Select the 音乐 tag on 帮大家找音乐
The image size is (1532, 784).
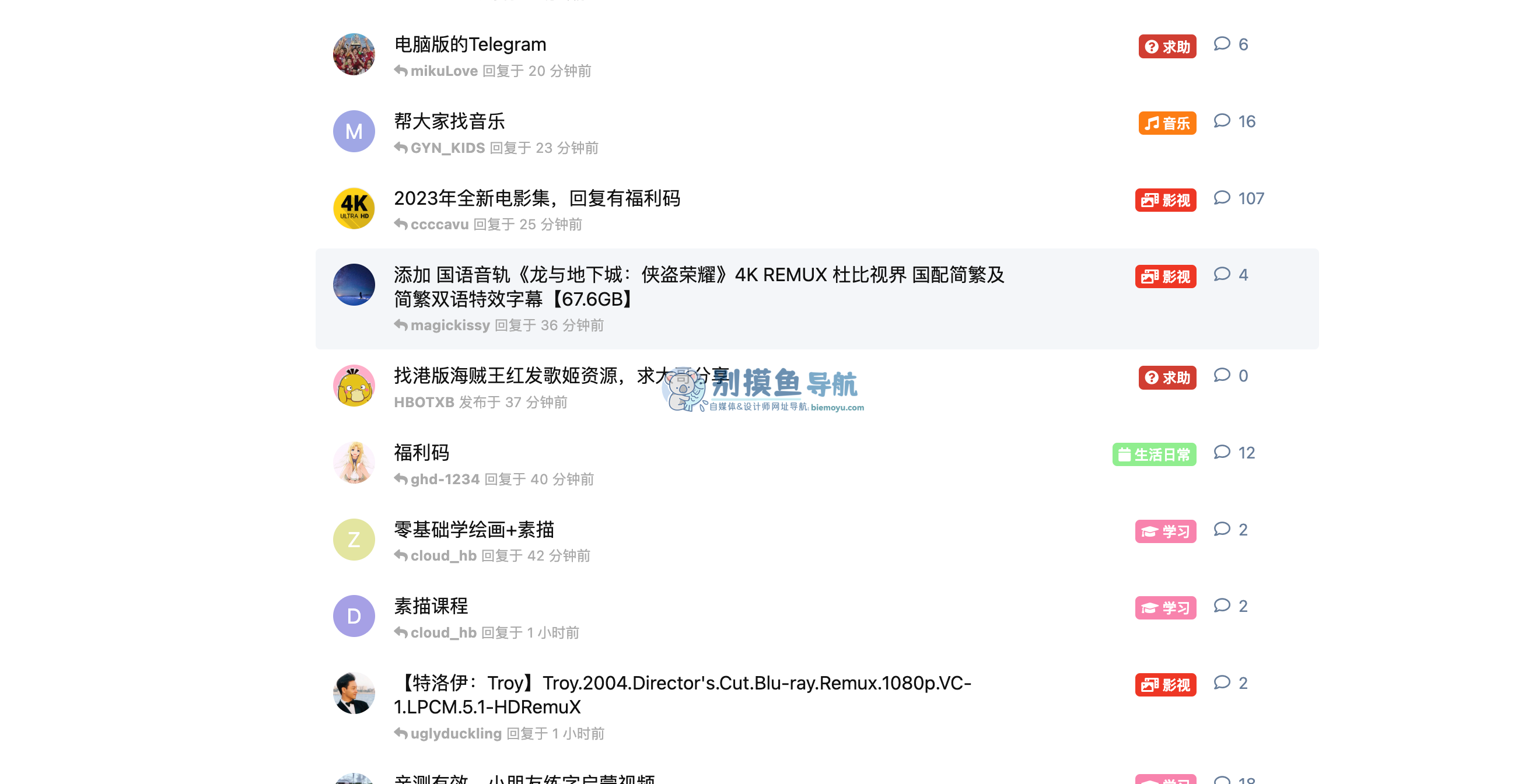[1166, 123]
